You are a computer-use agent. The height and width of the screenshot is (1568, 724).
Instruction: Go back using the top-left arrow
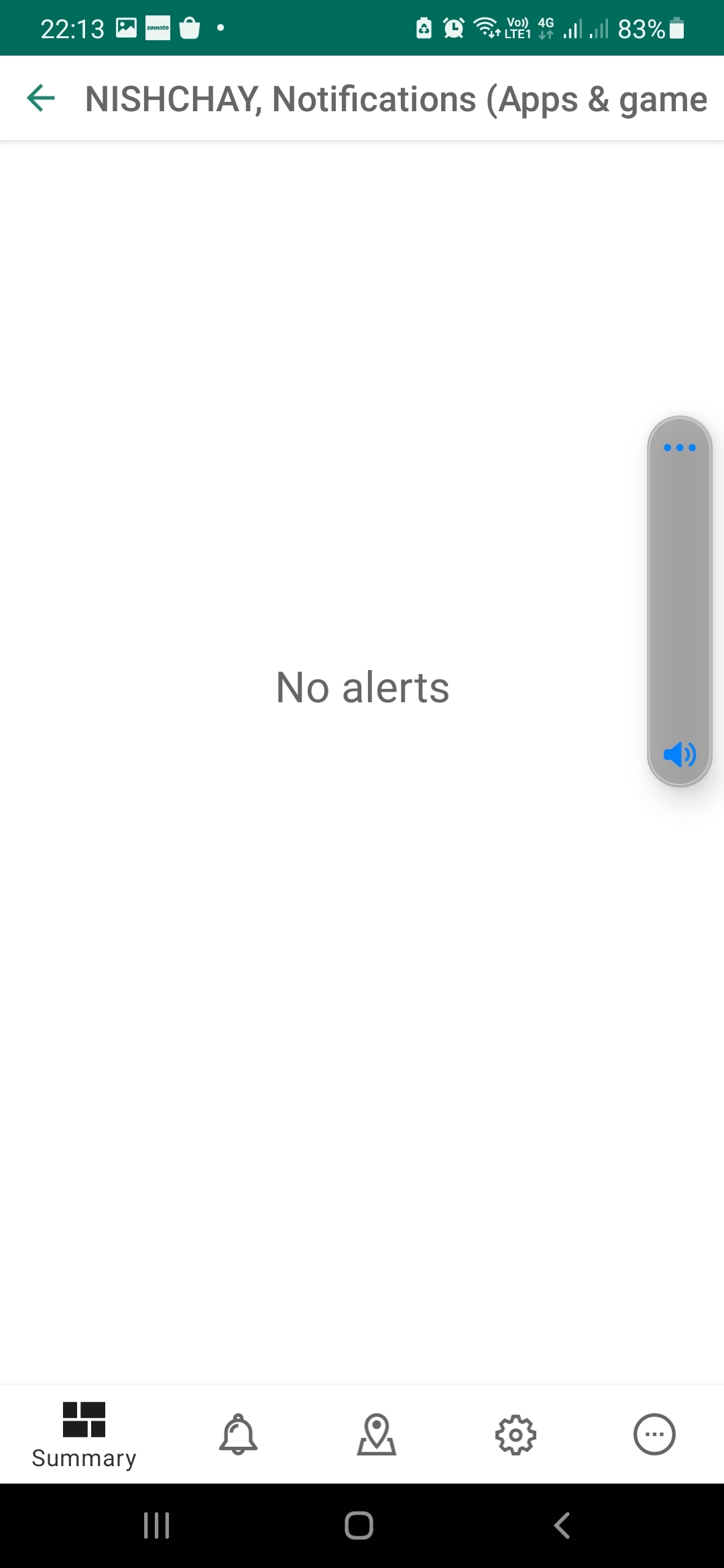pyautogui.click(x=41, y=99)
